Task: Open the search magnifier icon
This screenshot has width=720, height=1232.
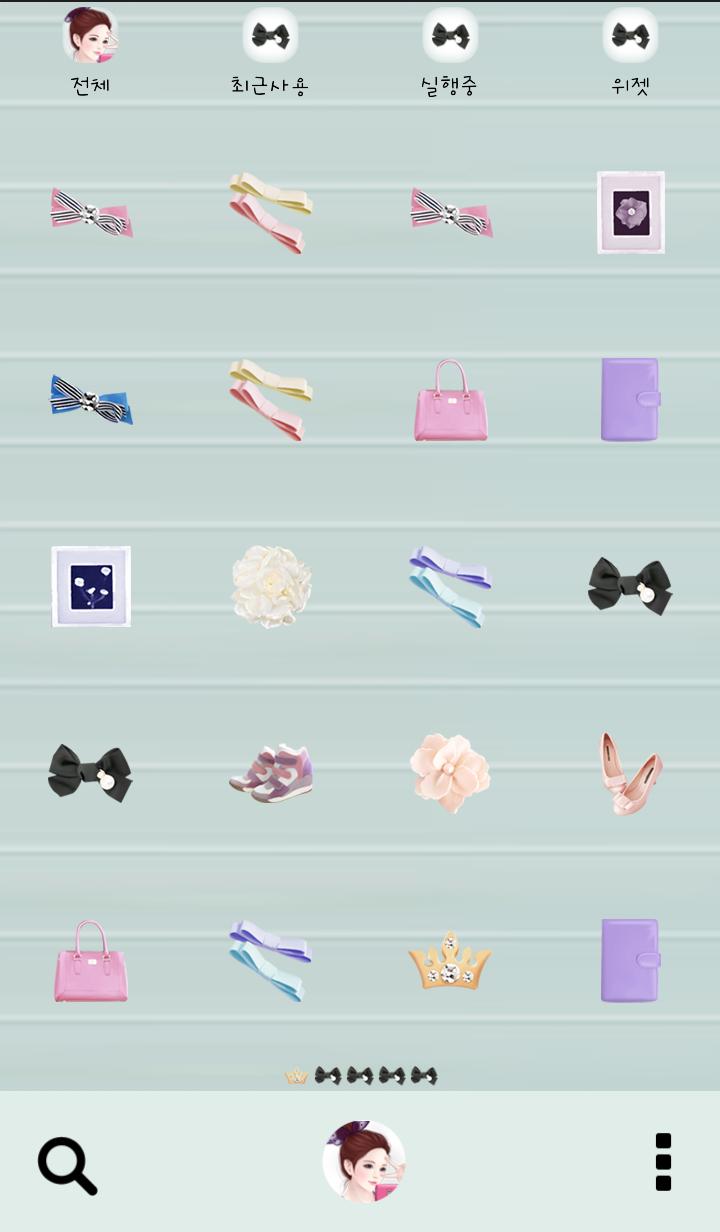Action: [67, 1165]
